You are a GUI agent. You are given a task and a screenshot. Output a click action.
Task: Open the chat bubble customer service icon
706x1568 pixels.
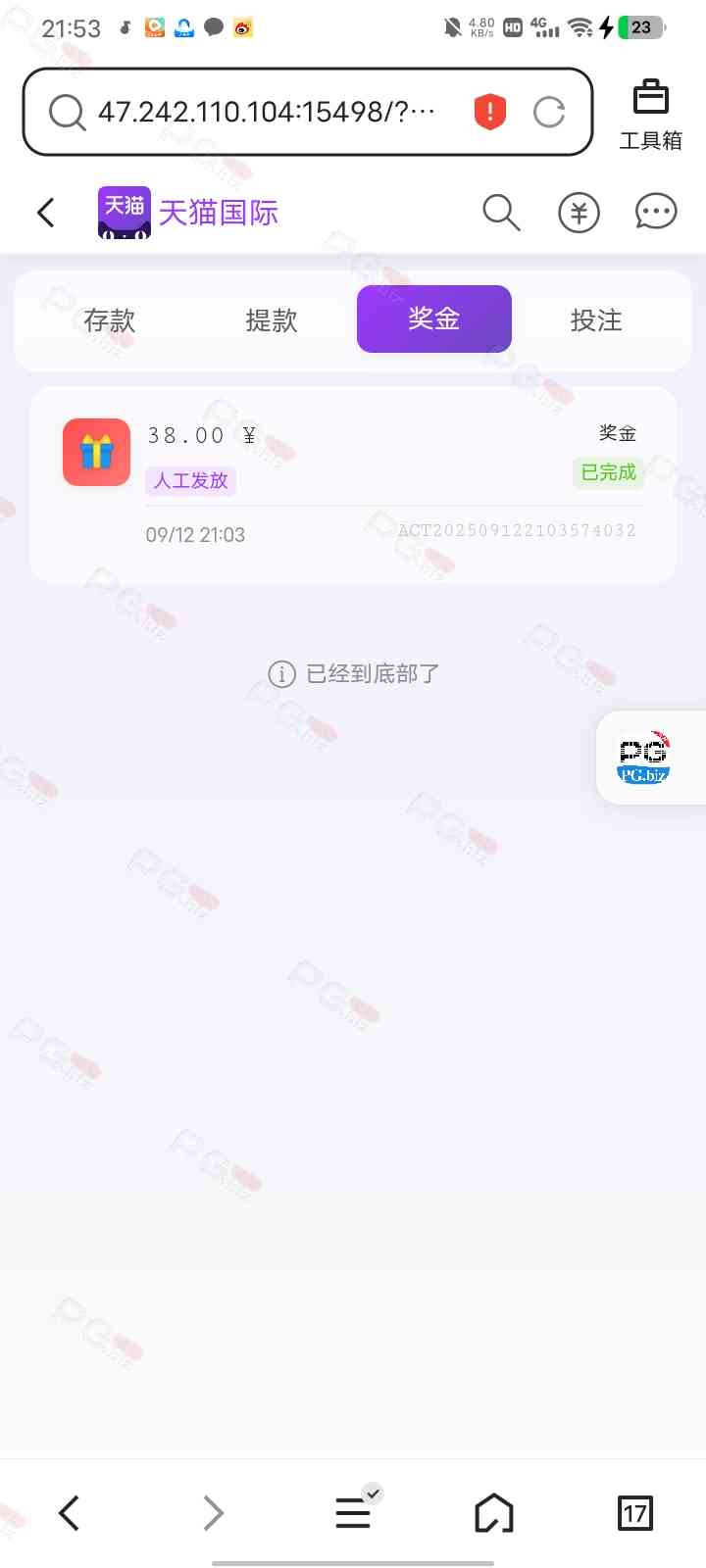click(x=655, y=212)
